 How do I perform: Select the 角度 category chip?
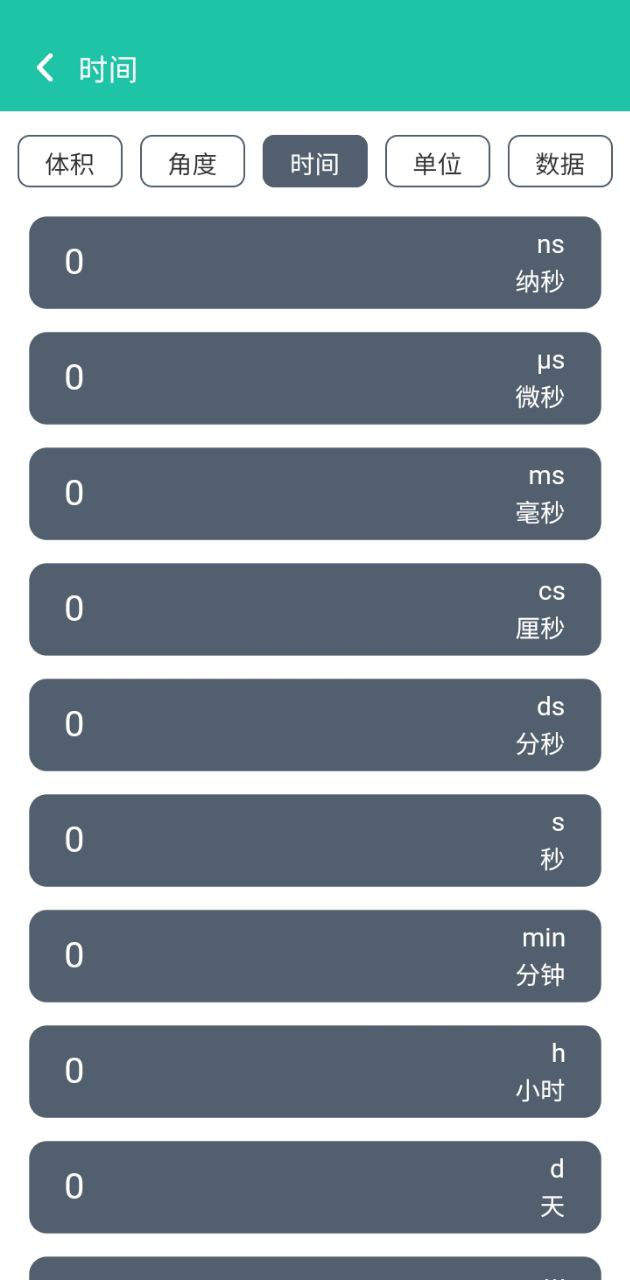coord(192,161)
